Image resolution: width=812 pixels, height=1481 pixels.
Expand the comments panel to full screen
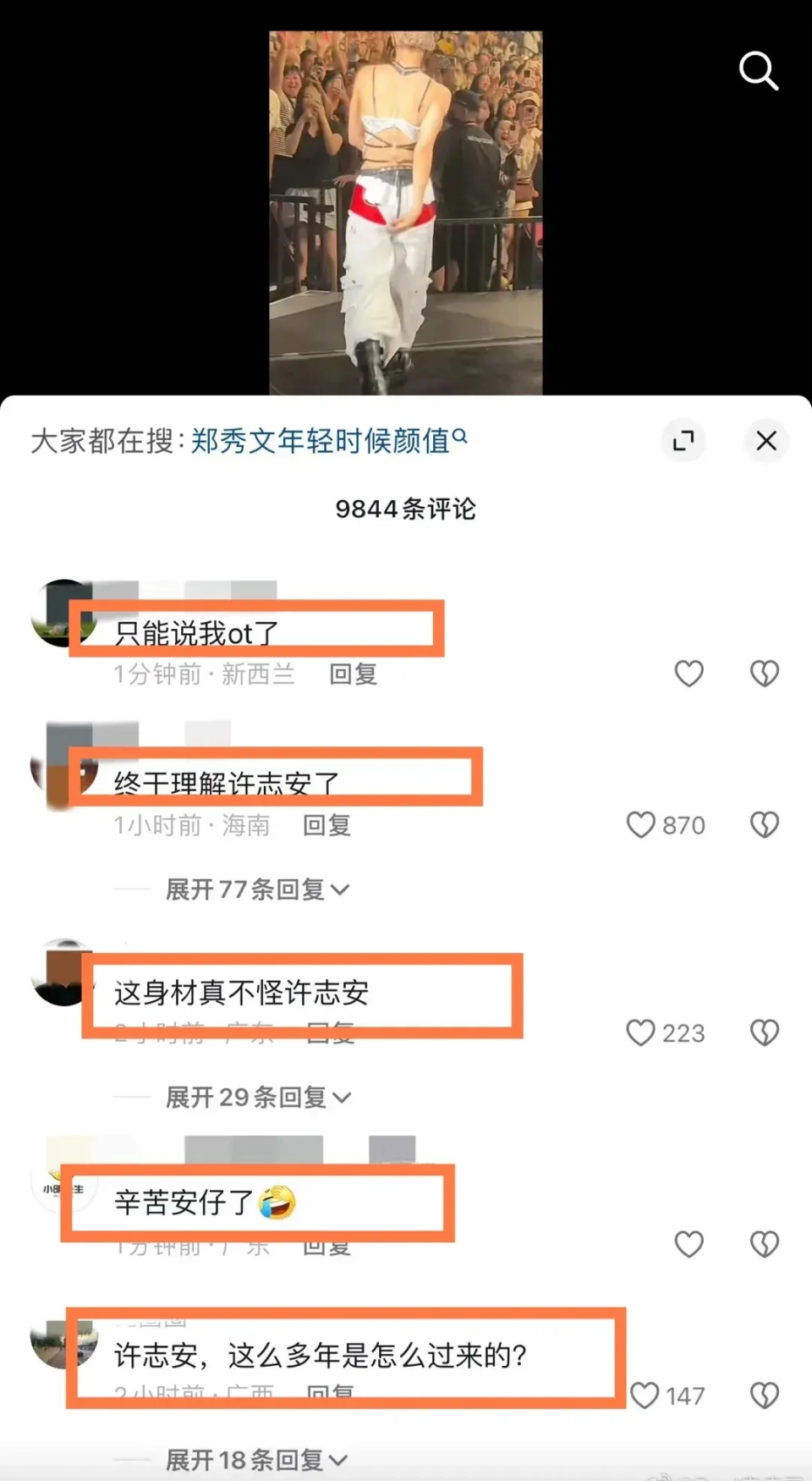click(x=683, y=441)
